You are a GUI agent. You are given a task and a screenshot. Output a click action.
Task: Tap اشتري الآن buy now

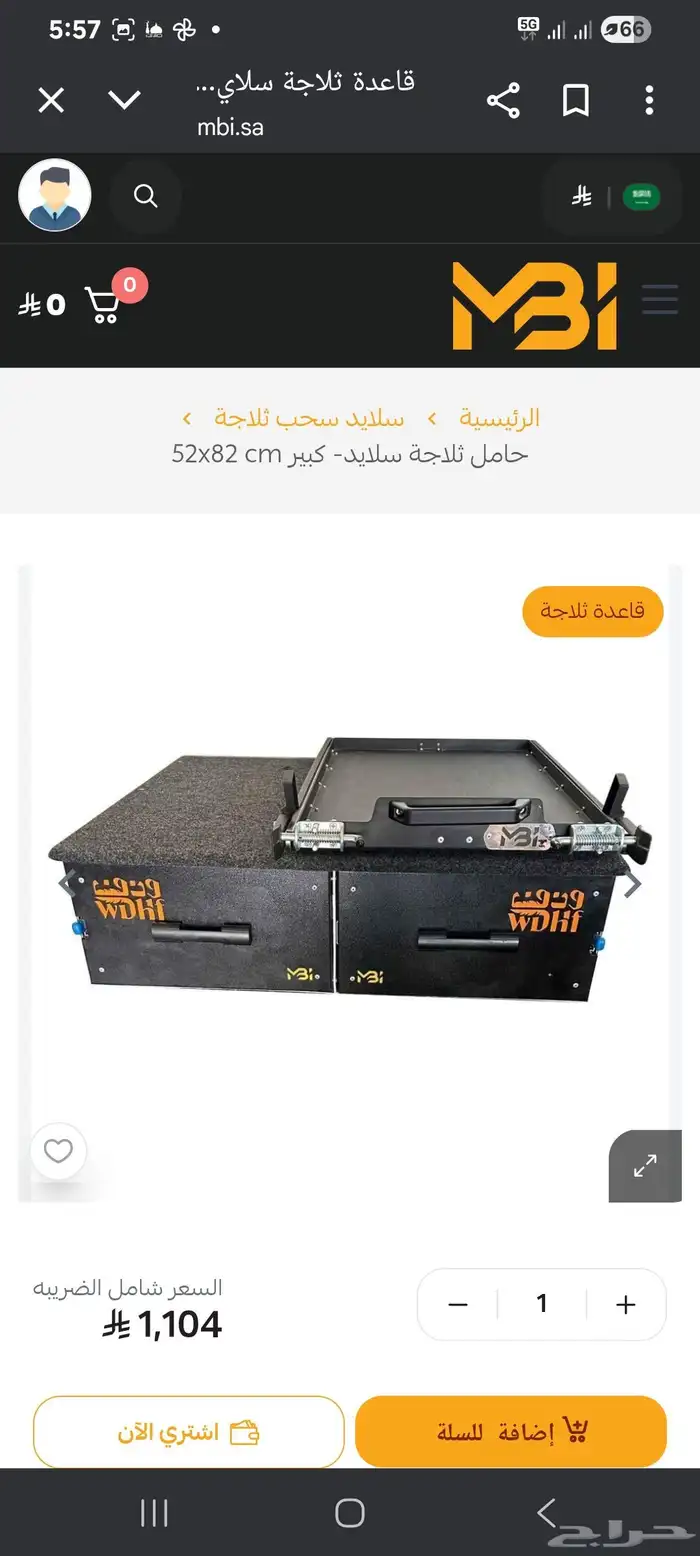189,1432
